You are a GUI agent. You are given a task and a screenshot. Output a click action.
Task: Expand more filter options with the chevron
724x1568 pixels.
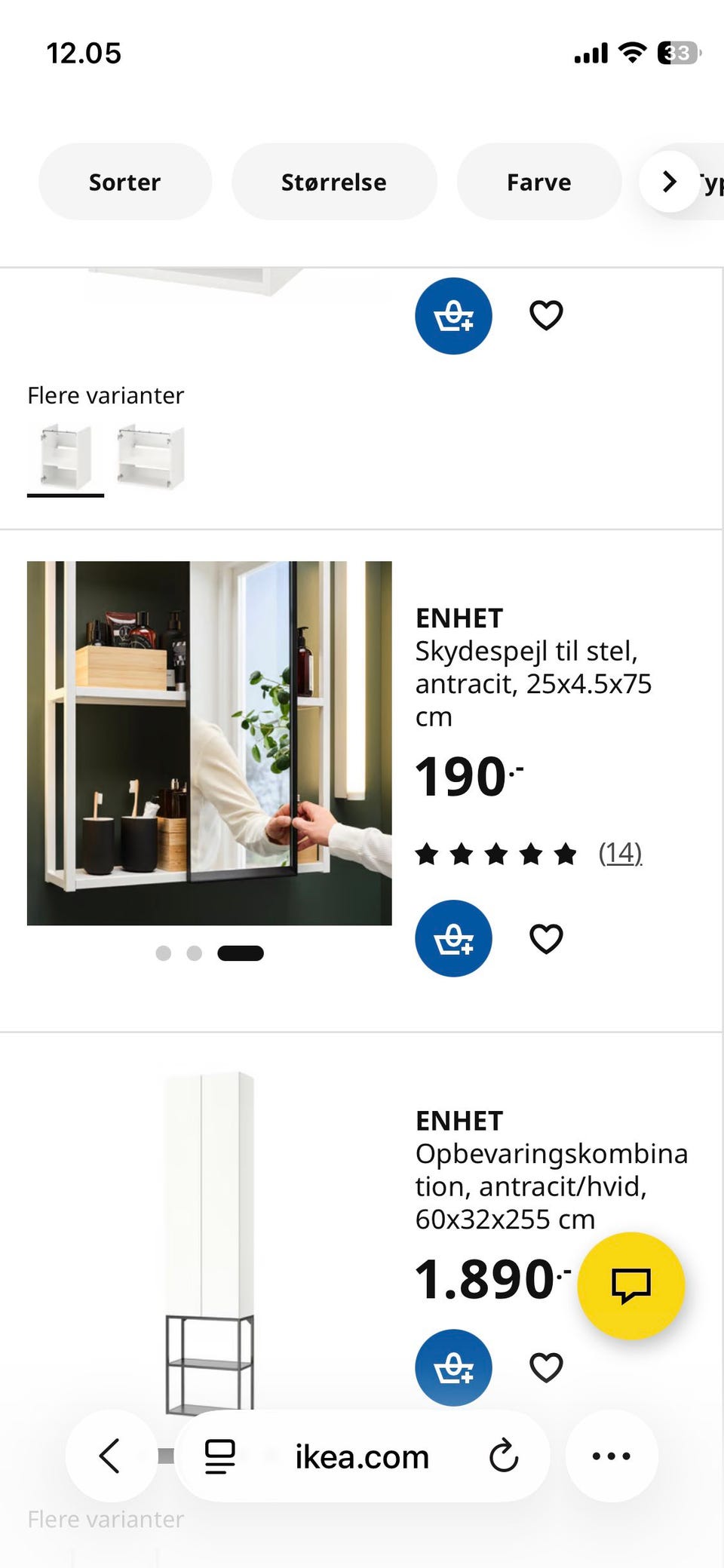coord(668,182)
